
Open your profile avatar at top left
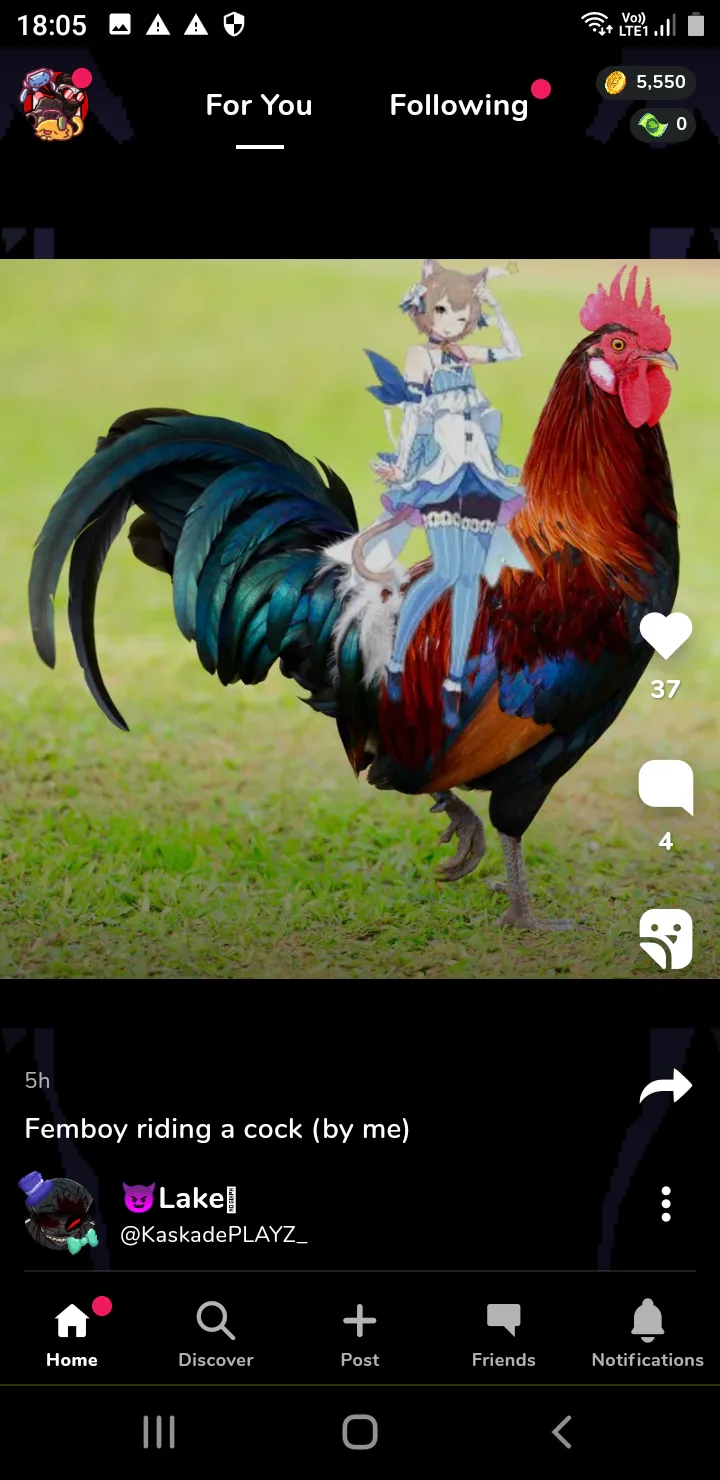(x=56, y=105)
